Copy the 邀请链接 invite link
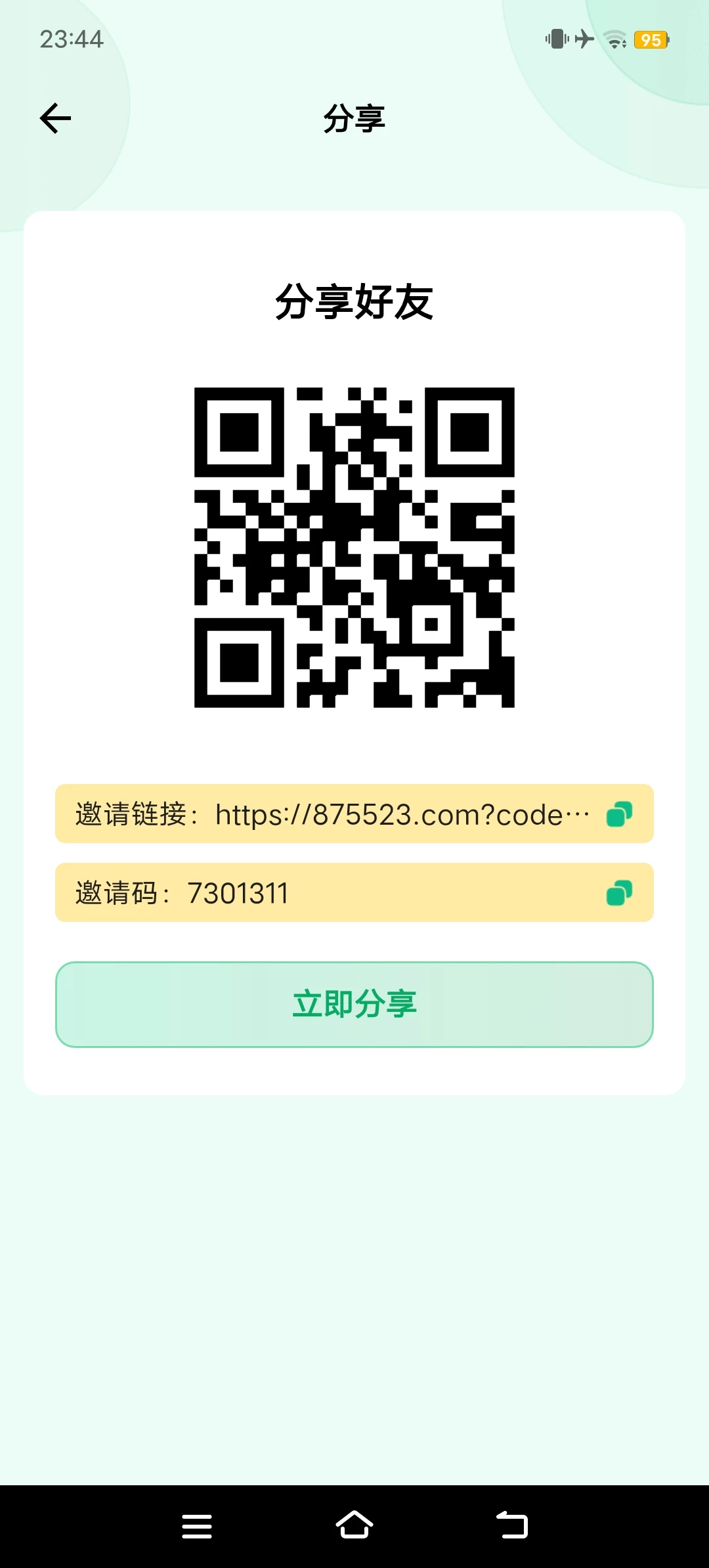This screenshot has height=1568, width=709. point(619,814)
